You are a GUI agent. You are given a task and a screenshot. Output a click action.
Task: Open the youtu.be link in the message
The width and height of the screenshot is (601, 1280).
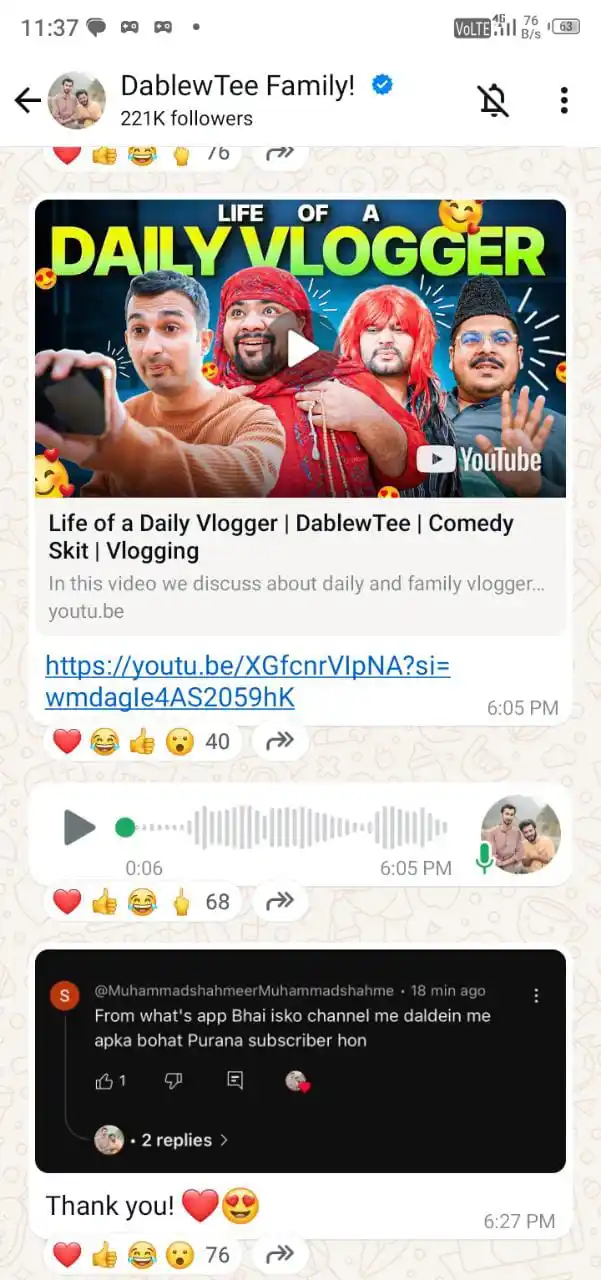[247, 682]
